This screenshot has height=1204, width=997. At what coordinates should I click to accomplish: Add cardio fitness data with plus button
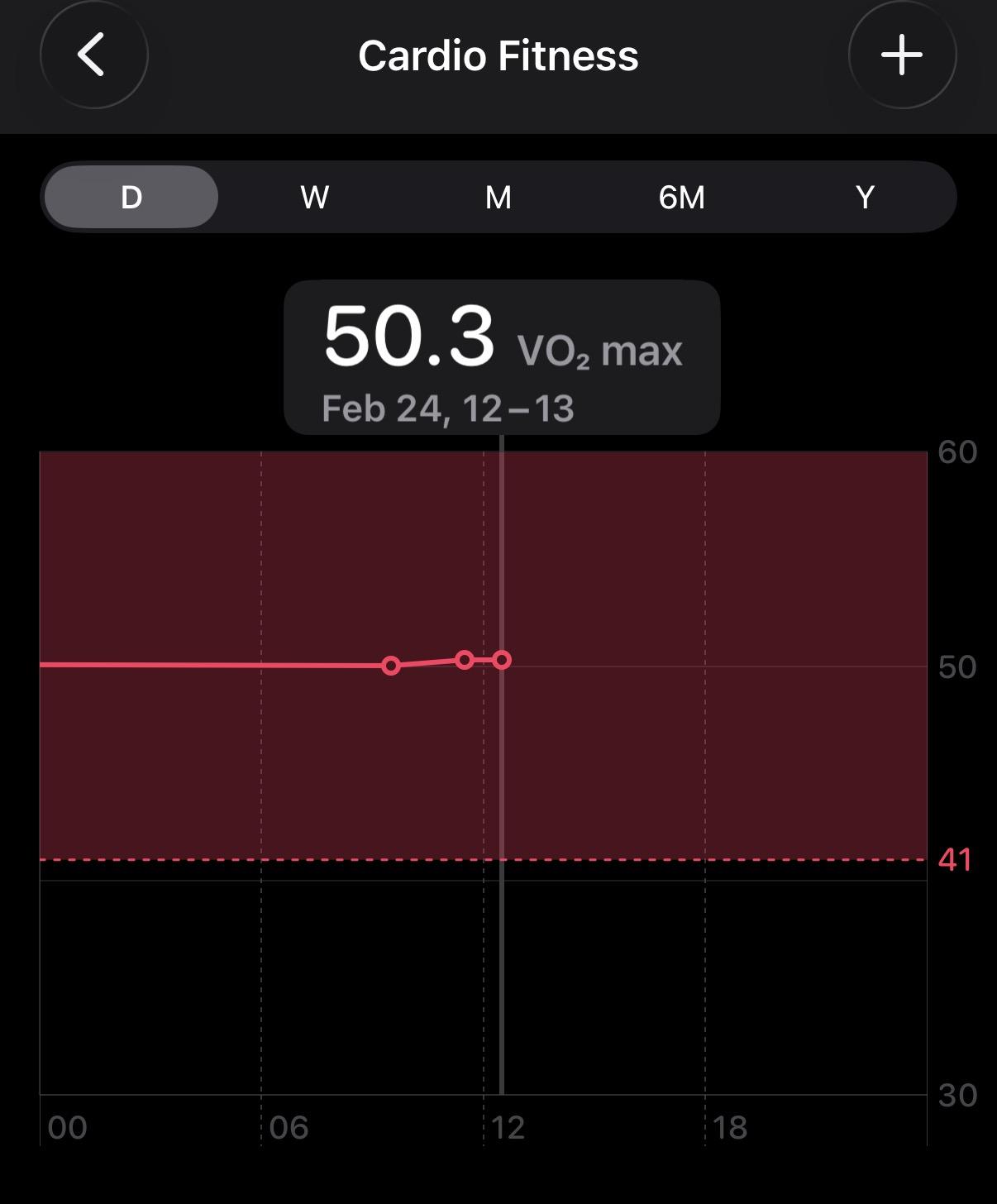point(902,55)
